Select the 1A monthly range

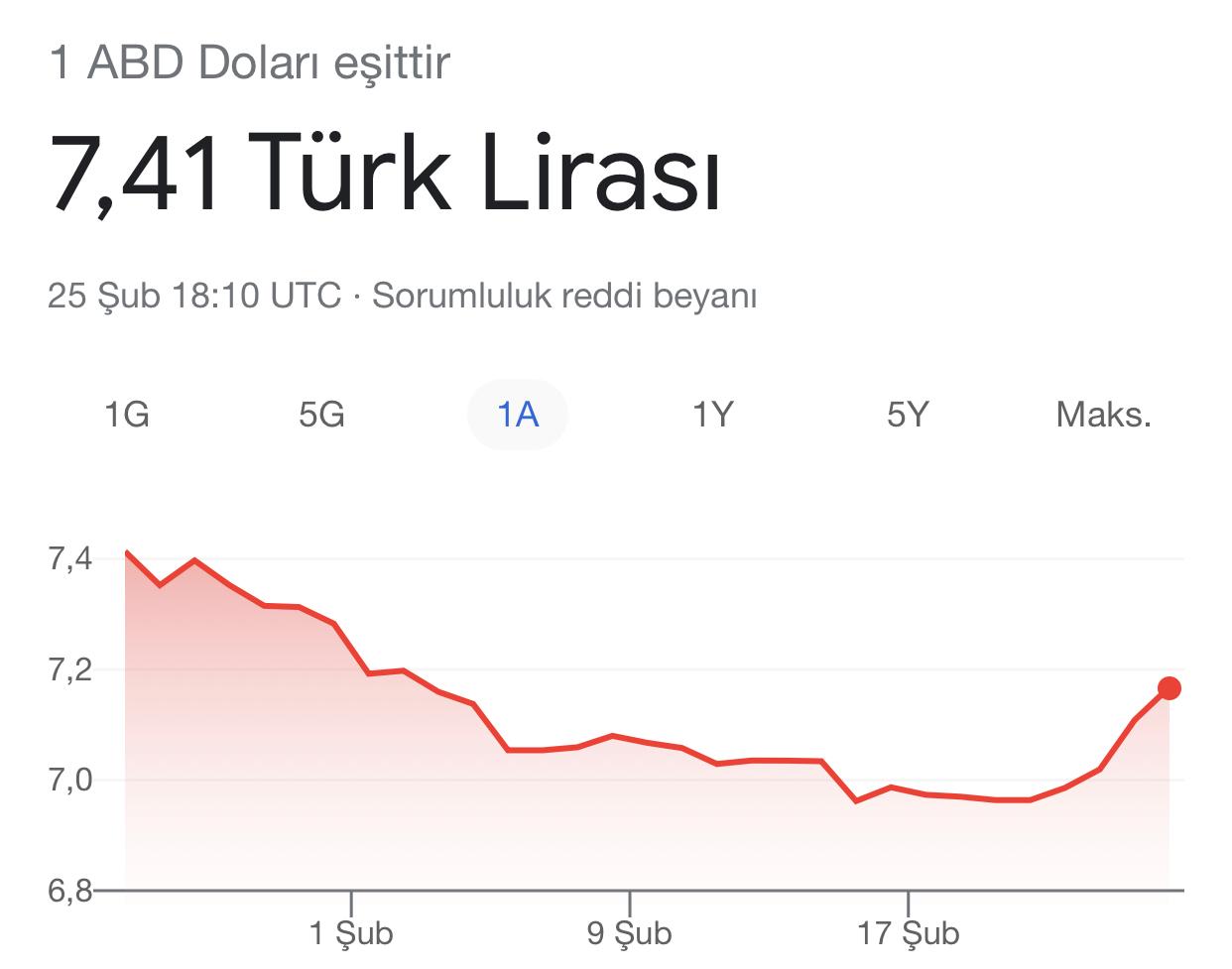517,414
